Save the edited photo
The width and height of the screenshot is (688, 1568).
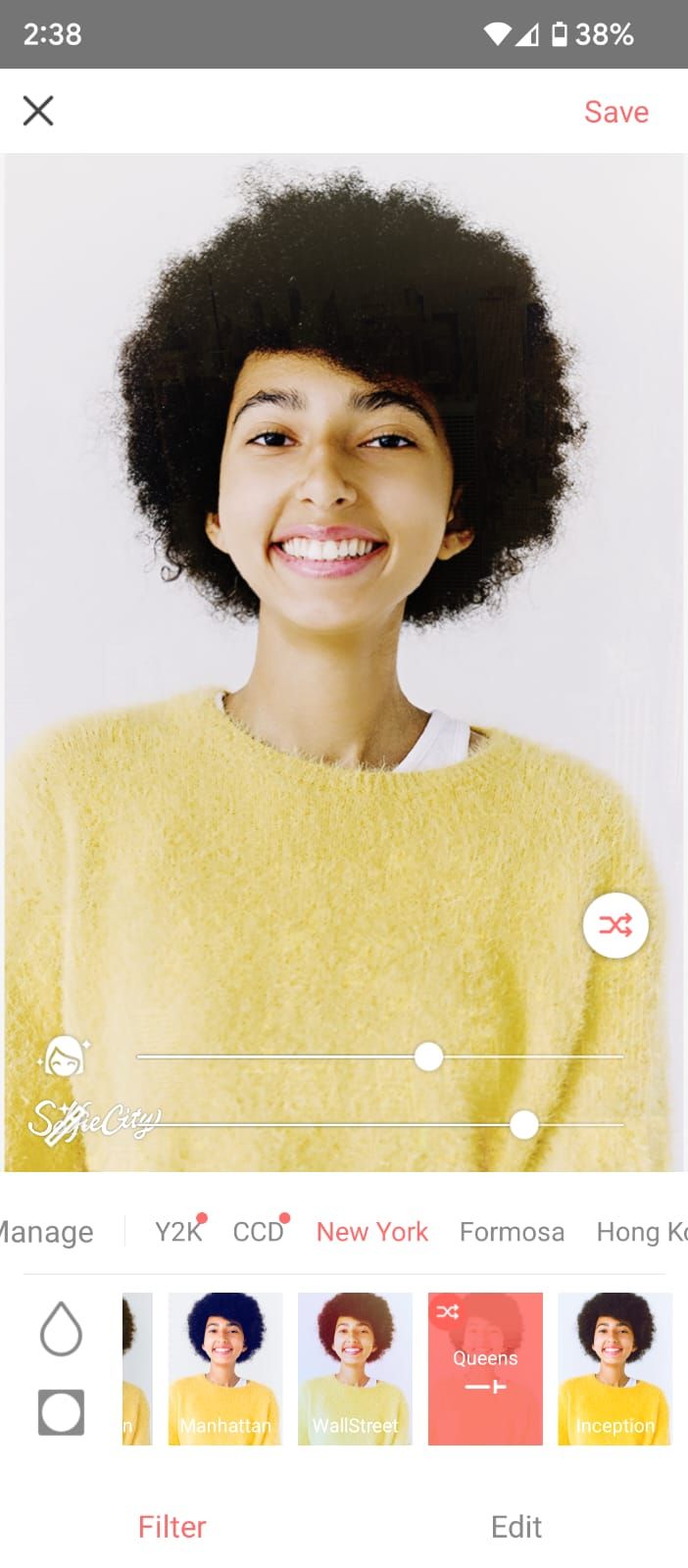(615, 112)
